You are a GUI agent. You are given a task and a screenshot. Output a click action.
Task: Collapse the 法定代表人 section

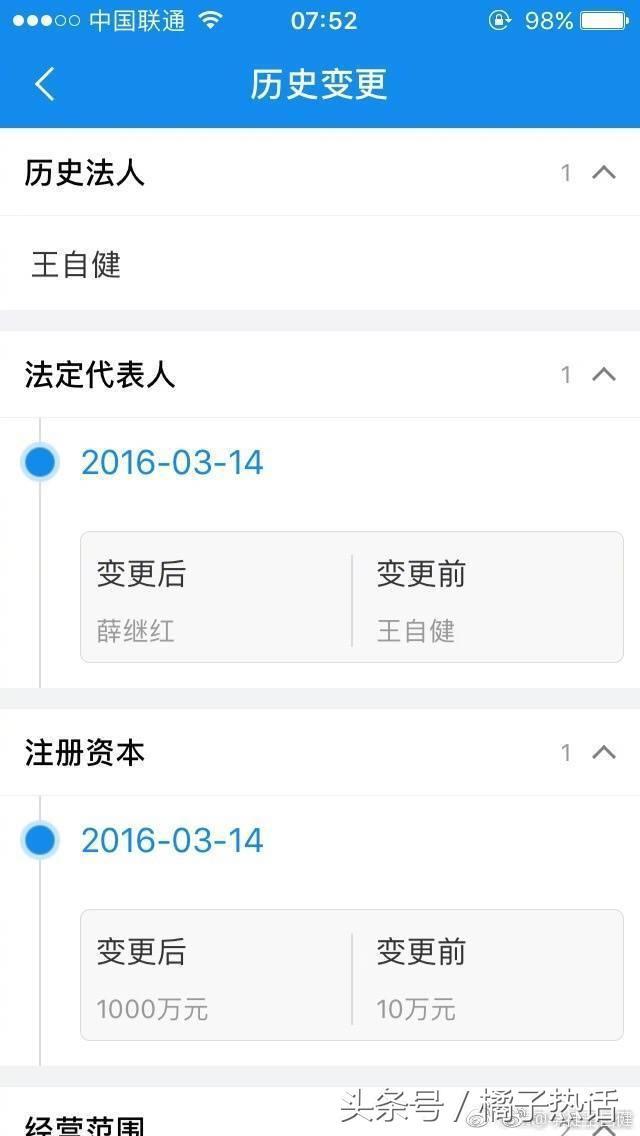[x=604, y=375]
